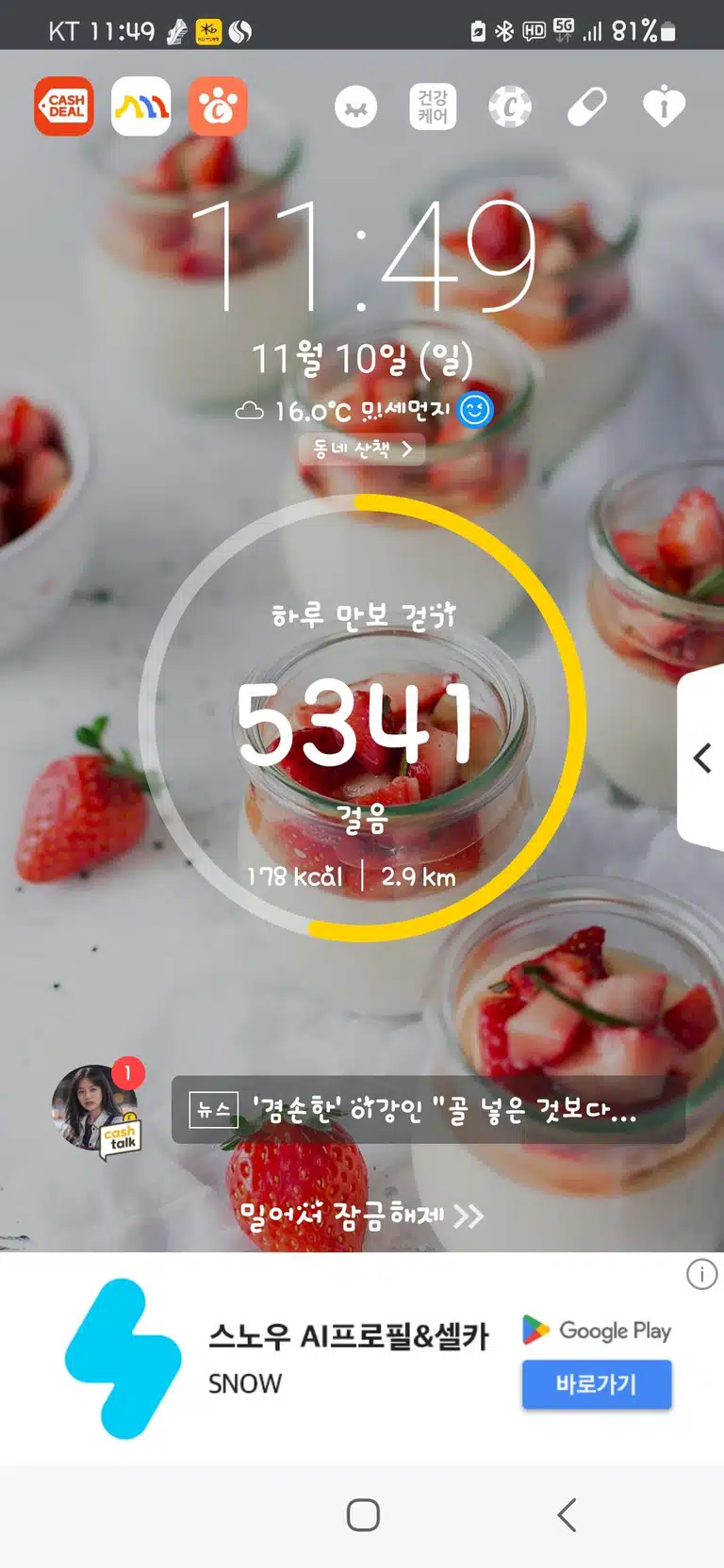
Task: Open the 하루 만보 걷기 step counter
Action: tap(362, 718)
